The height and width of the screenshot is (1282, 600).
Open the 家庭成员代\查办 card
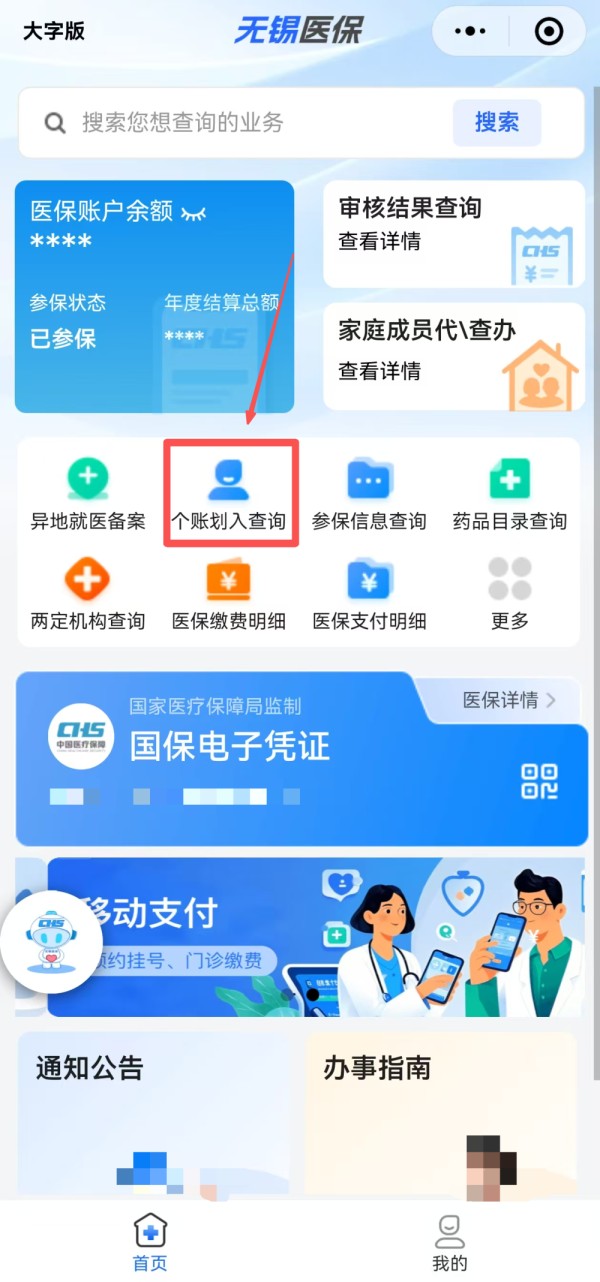[x=453, y=356]
